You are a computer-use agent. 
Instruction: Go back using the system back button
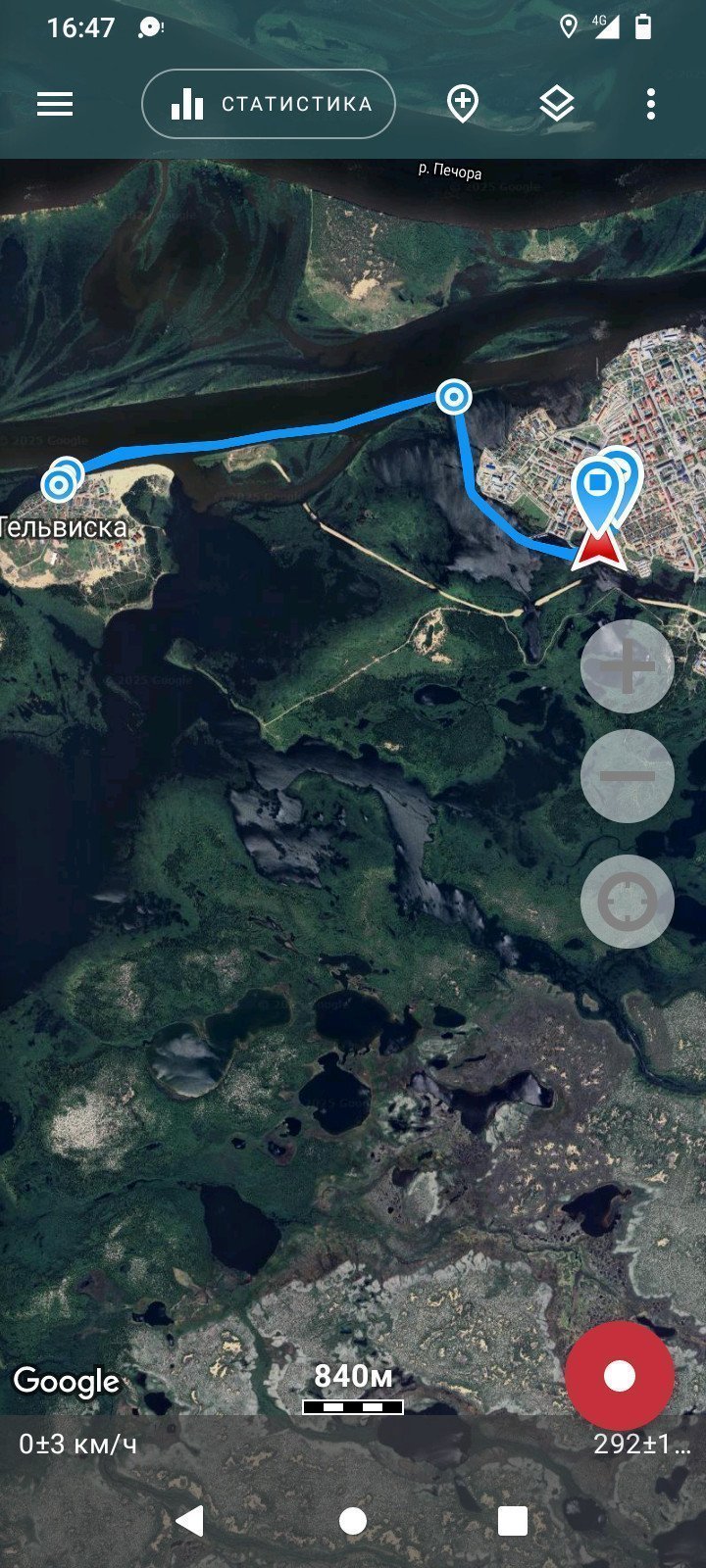[x=188, y=1521]
